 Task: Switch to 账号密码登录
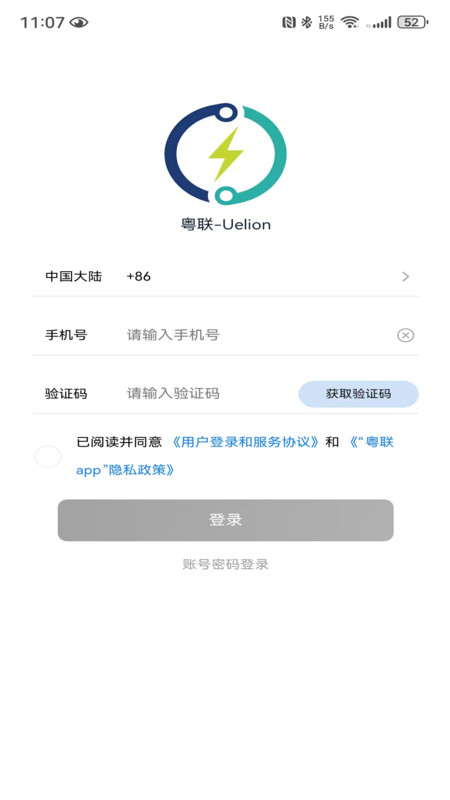(225, 564)
